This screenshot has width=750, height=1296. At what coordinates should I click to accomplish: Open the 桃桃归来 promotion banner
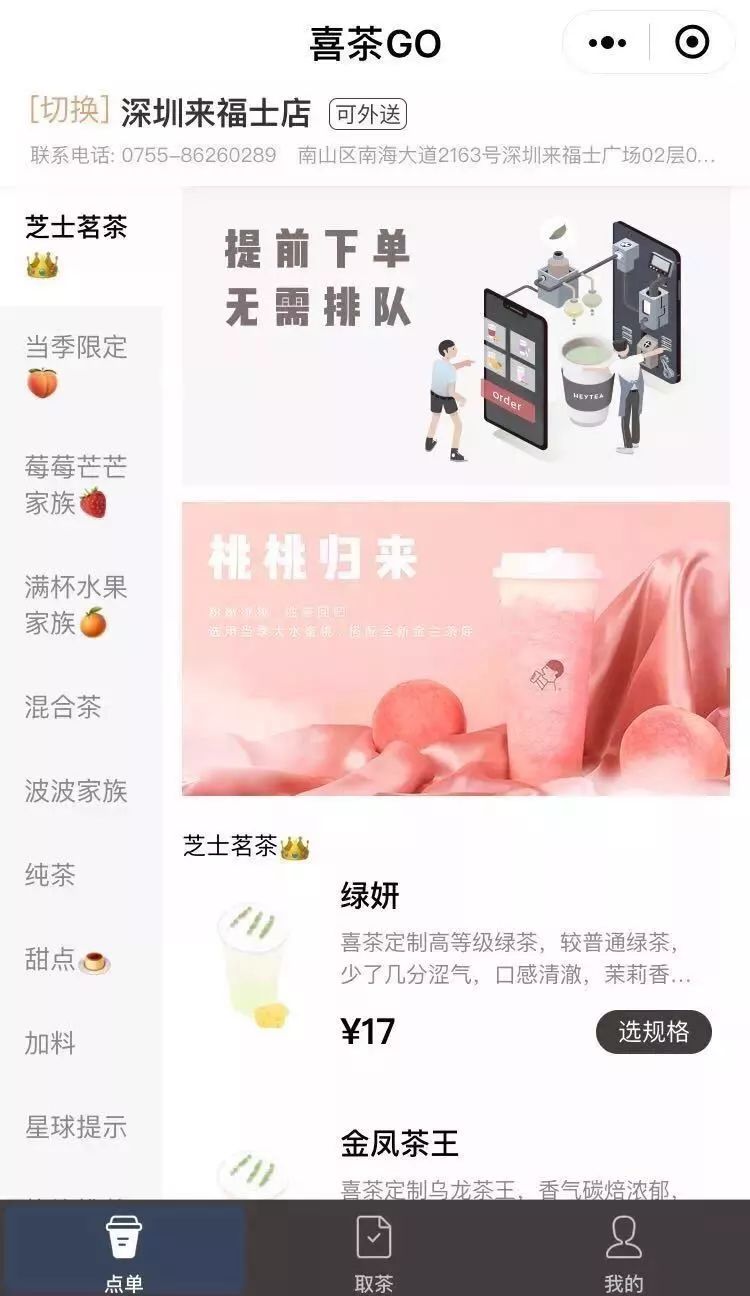click(x=456, y=649)
